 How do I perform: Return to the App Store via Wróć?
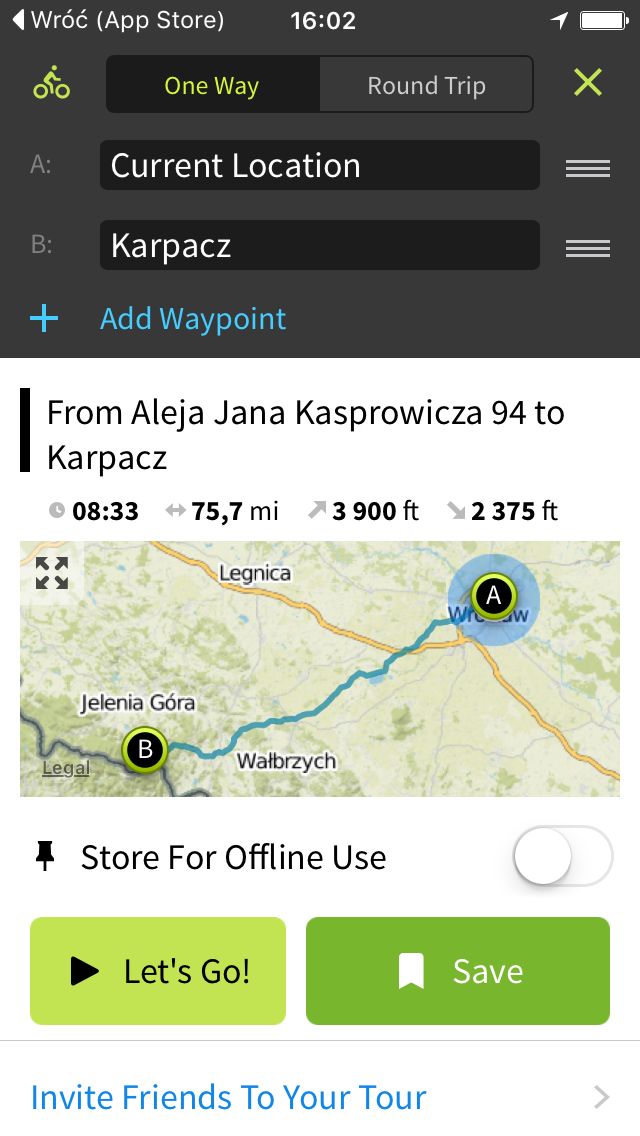coord(119,20)
